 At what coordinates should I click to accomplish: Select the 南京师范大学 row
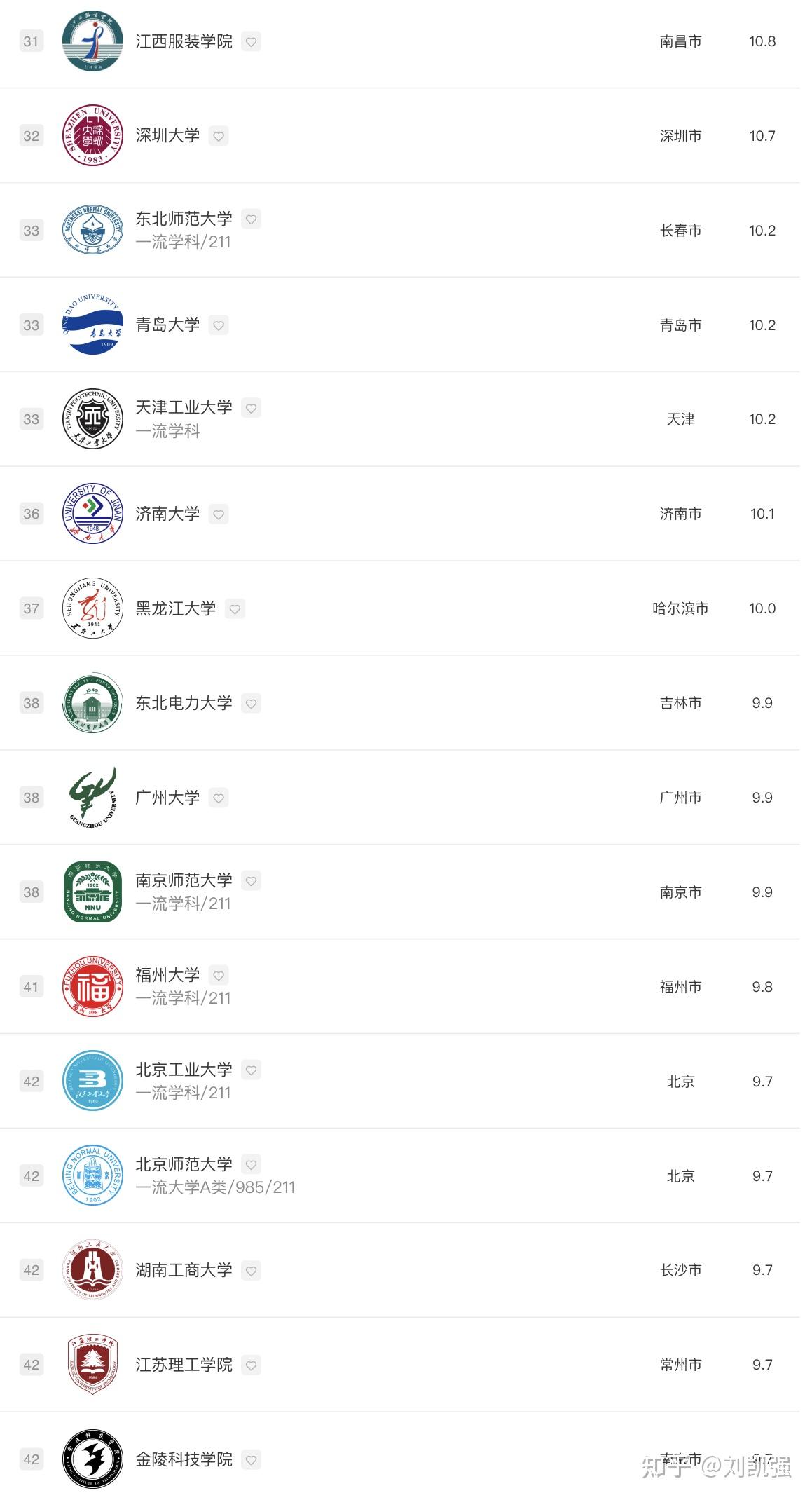[x=184, y=881]
